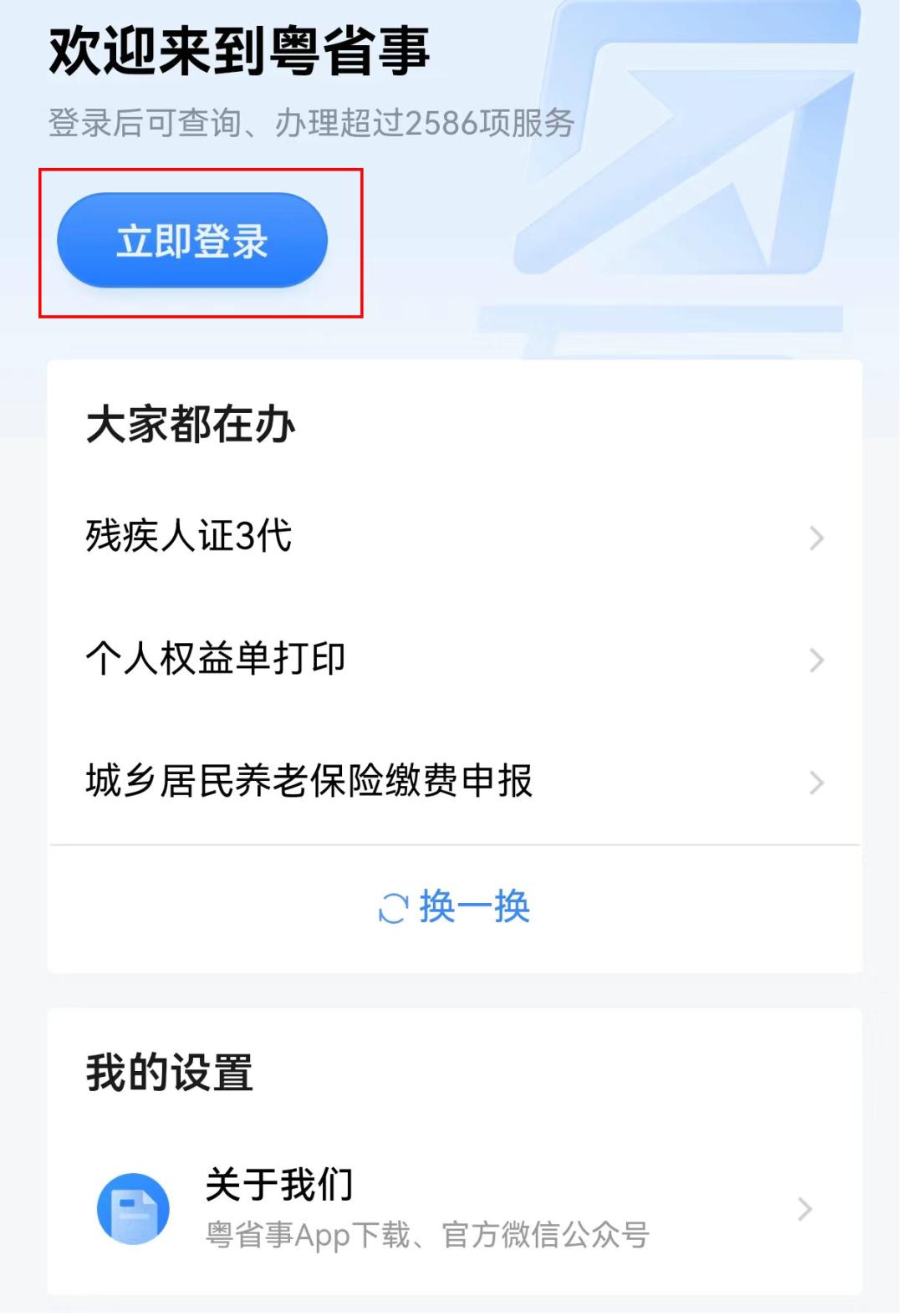Image resolution: width=903 pixels, height=1316 pixels.
Task: Open 个人权益单打印 service
Action: tap(453, 659)
